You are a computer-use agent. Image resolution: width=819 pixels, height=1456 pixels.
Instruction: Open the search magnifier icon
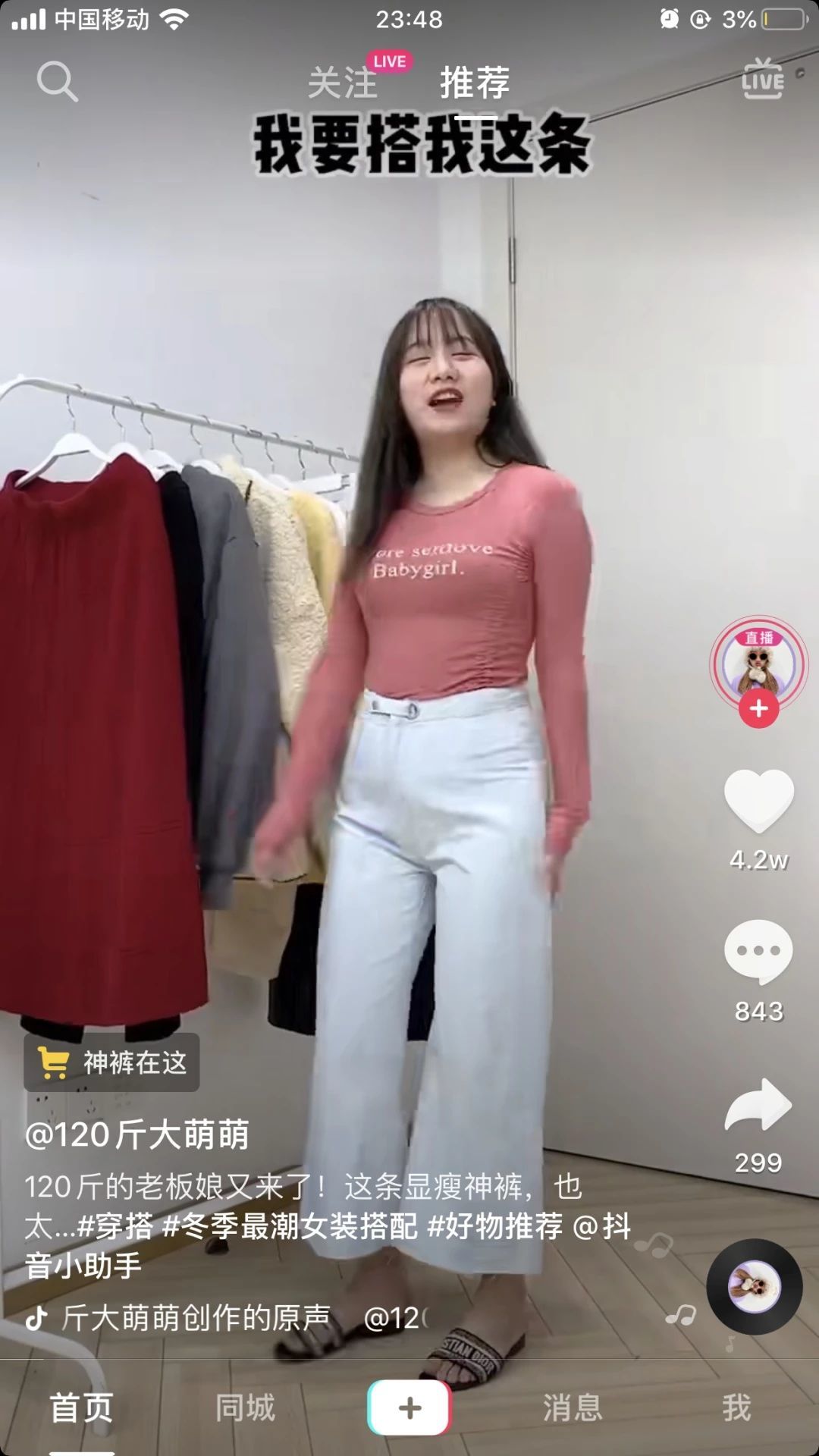(x=57, y=81)
